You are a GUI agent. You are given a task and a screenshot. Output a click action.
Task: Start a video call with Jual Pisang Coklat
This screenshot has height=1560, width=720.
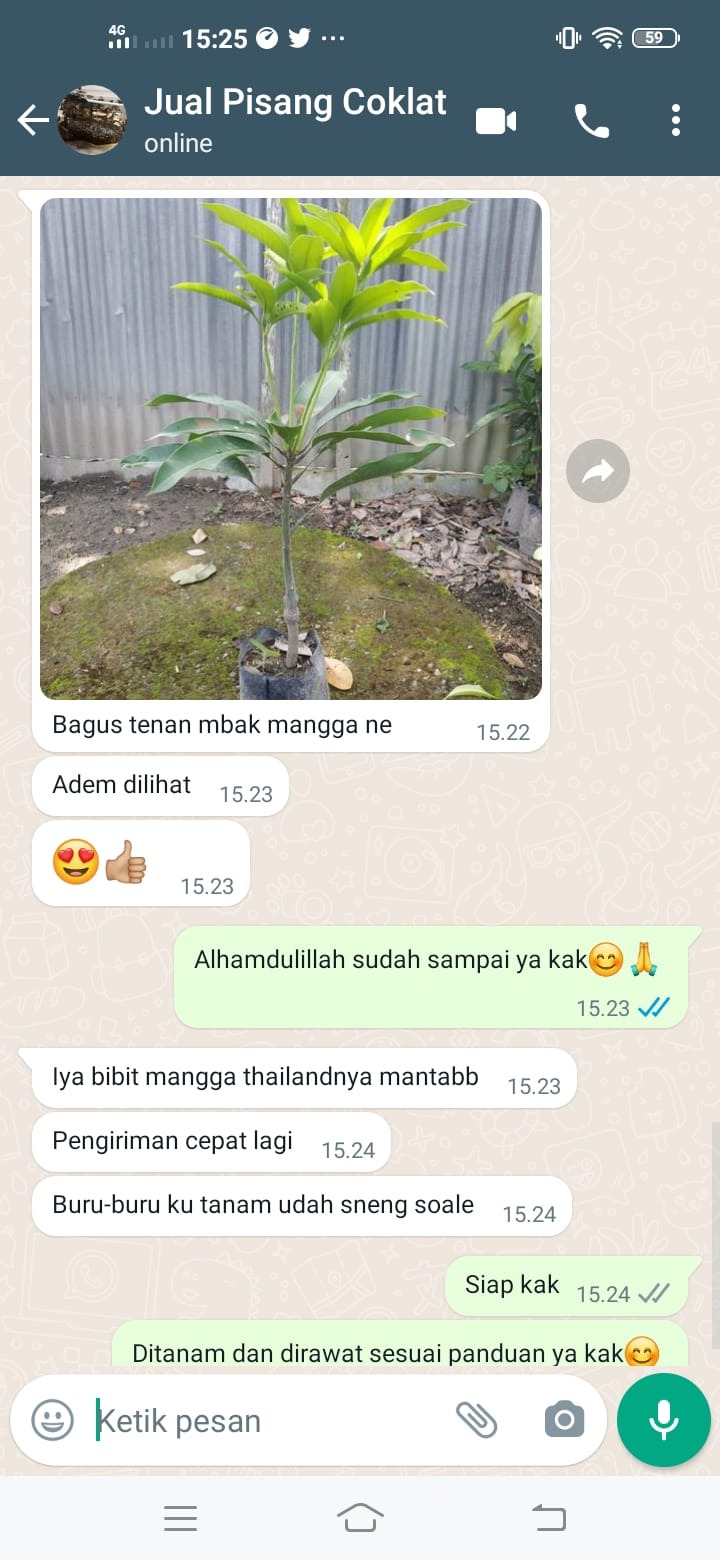496,121
